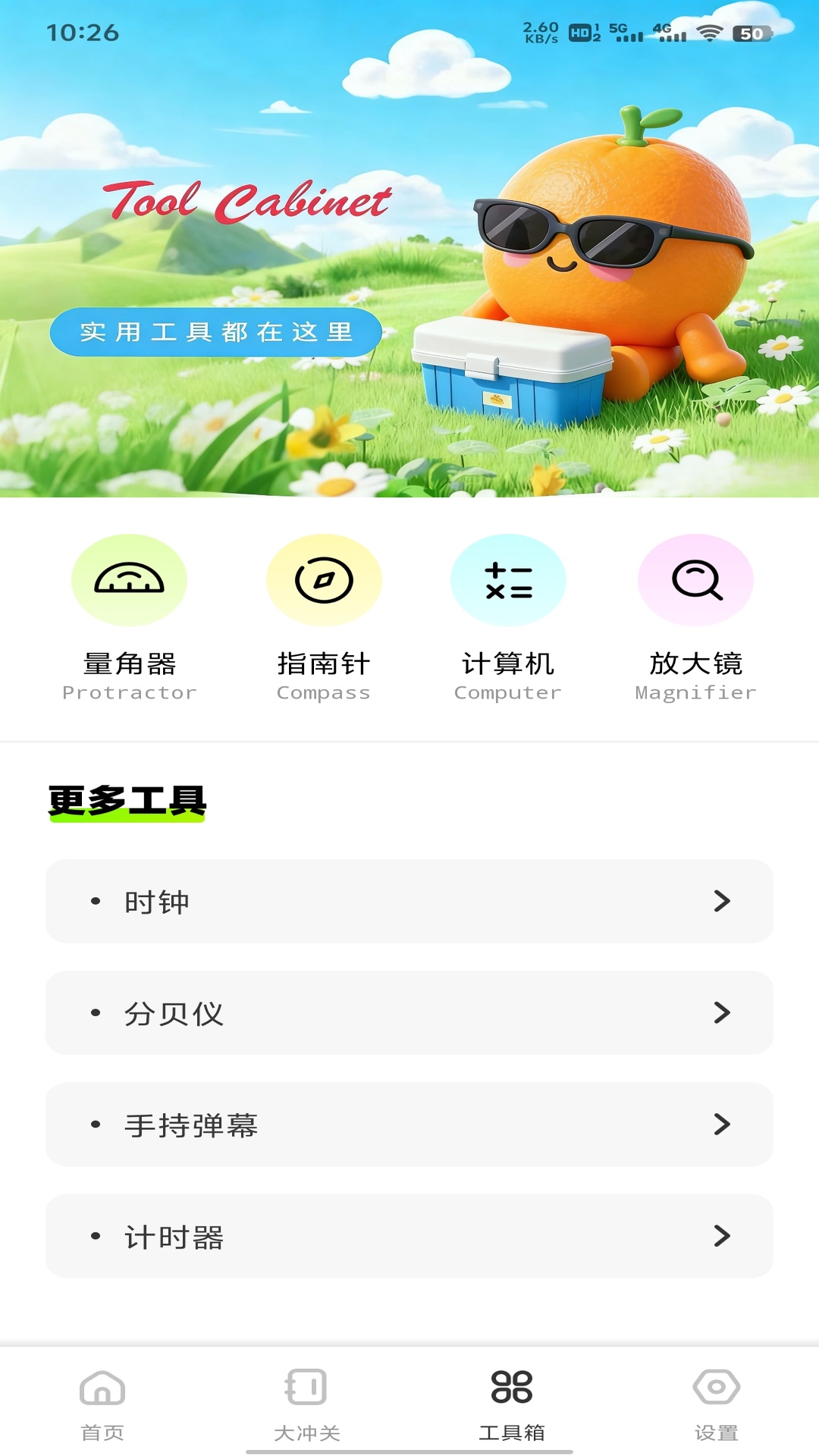Select the Protractor (量角器) tool icon
819x1456 pixels.
129,579
